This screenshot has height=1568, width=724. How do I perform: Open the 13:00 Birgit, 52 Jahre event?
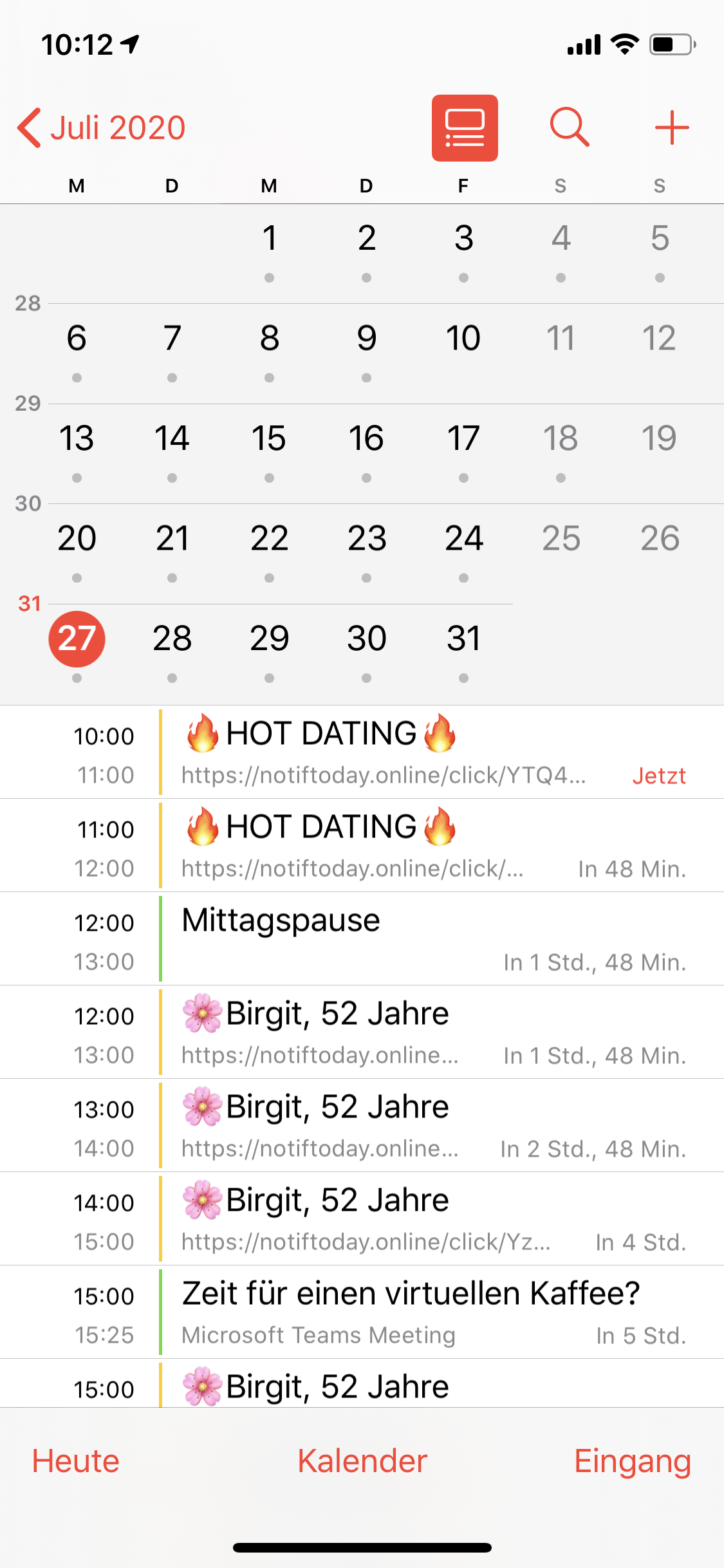(362, 1125)
